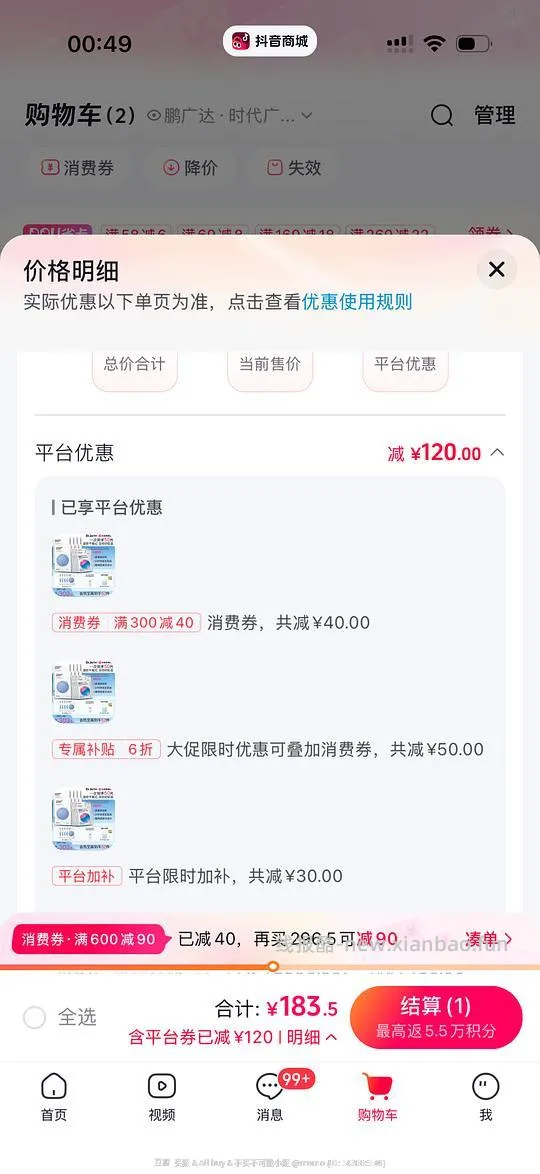Tap 凑单 on the coupon banner
Image resolution: width=540 pixels, height=1174 pixels.
[489, 938]
